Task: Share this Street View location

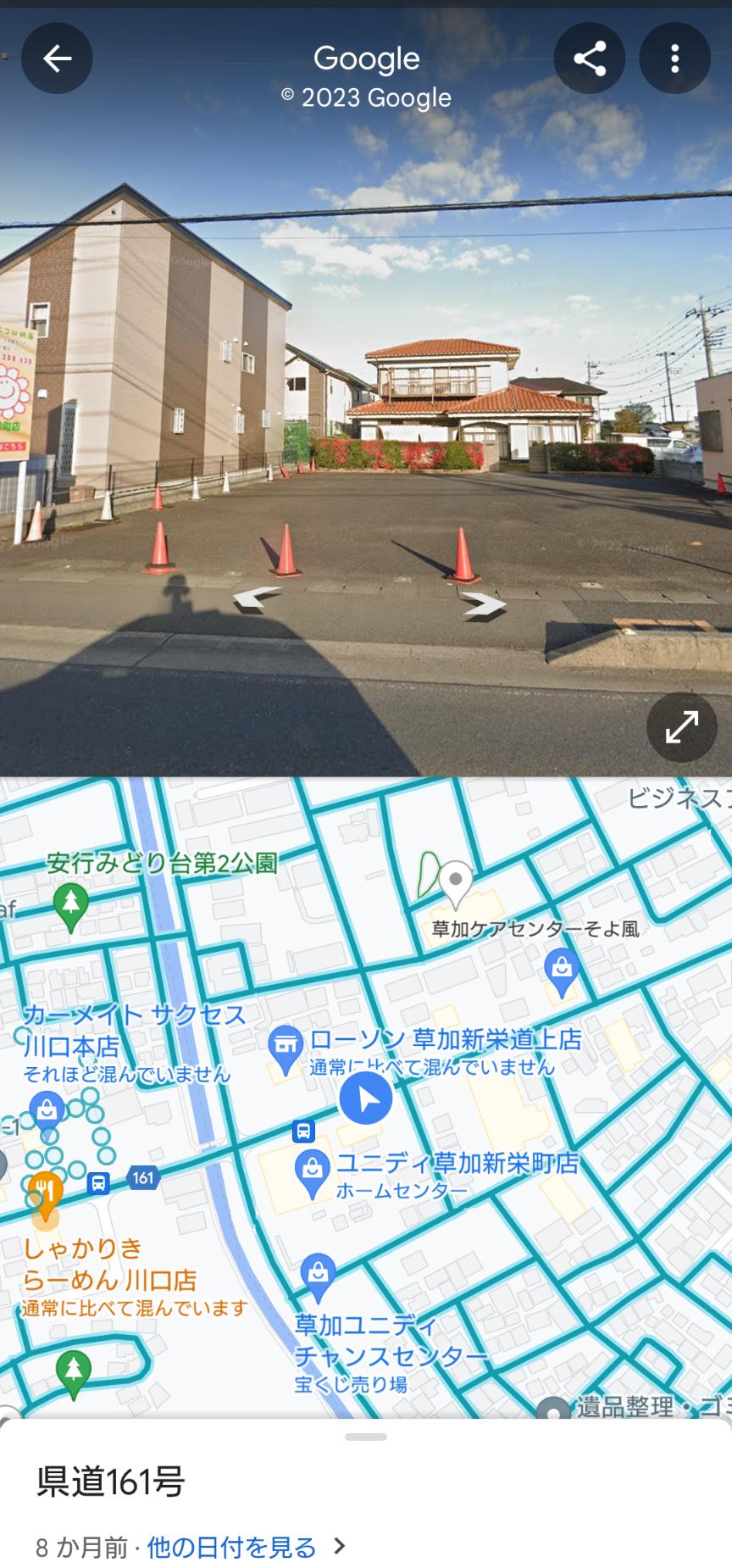Action: 590,58
